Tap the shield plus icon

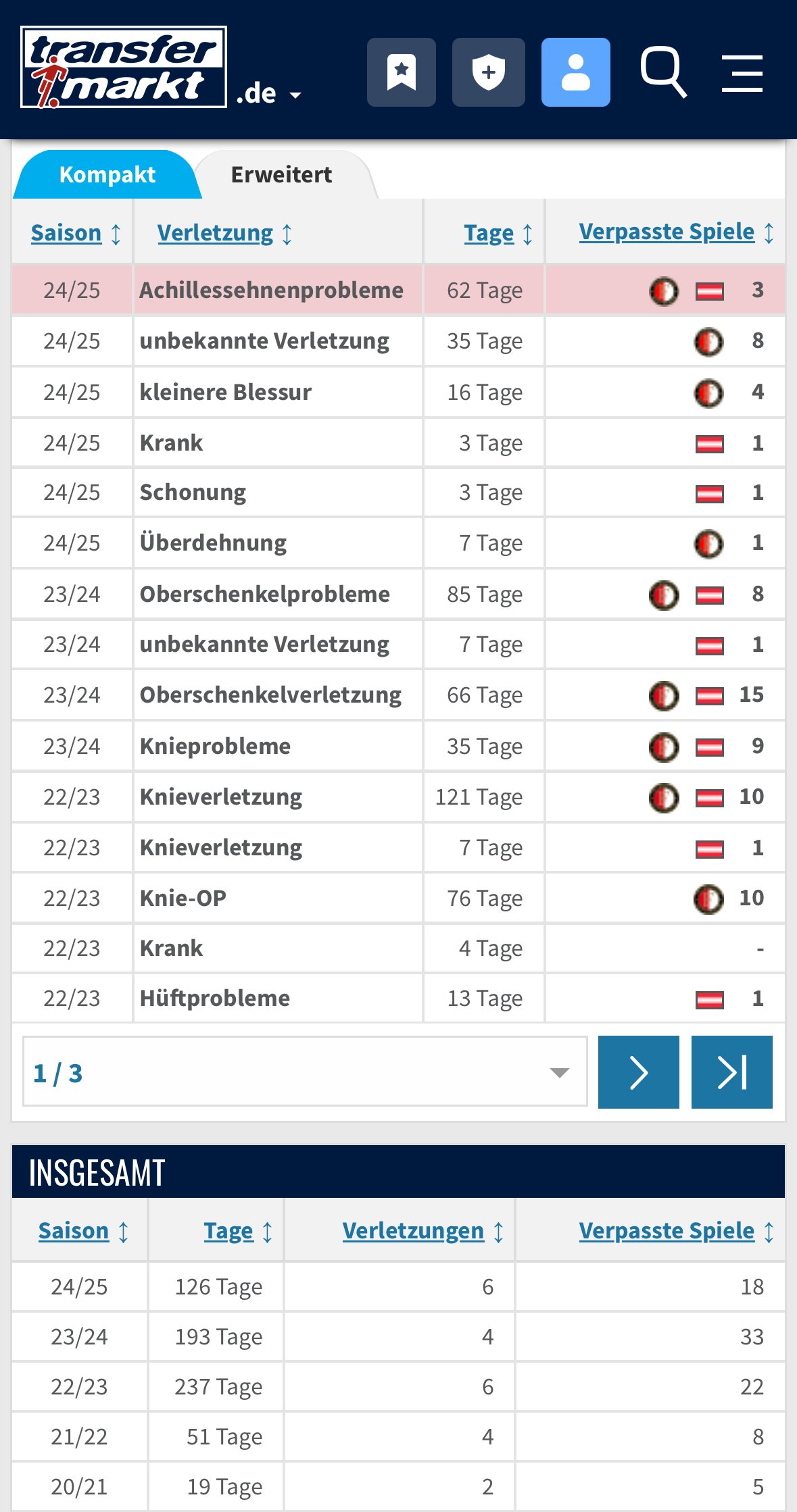click(488, 72)
